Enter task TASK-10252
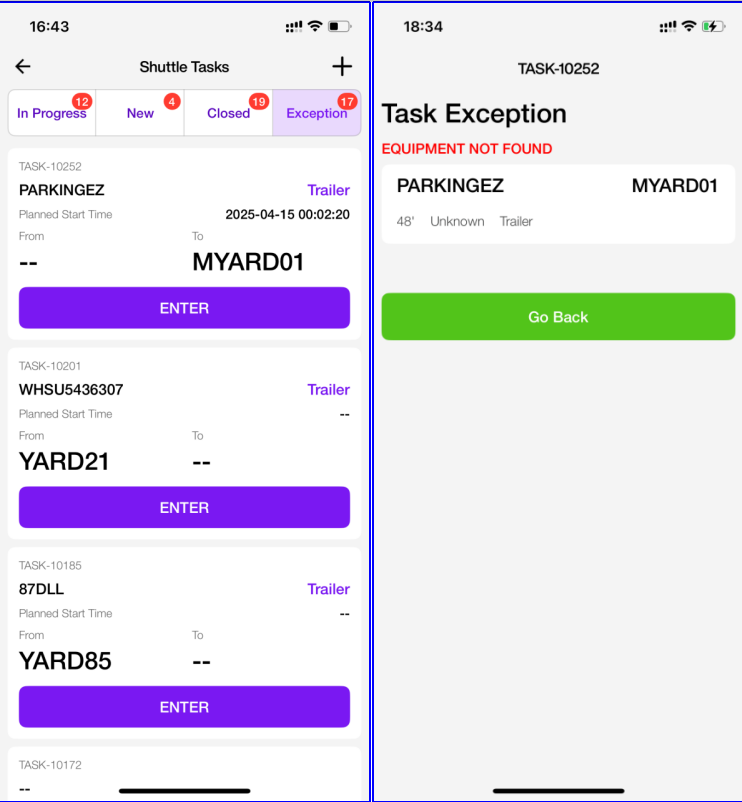Viewport: 742px width, 802px height. click(184, 308)
